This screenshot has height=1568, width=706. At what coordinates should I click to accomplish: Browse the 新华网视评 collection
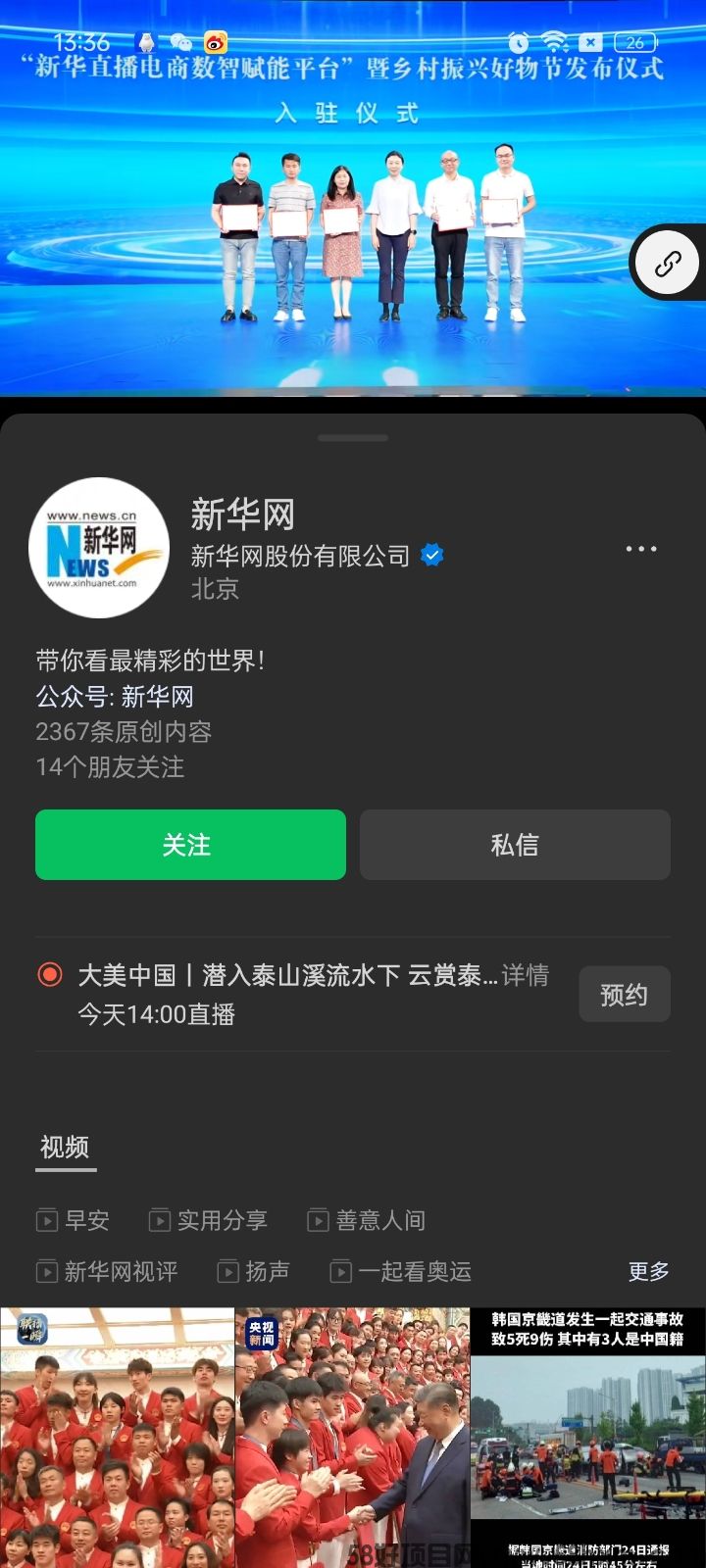[x=108, y=1272]
